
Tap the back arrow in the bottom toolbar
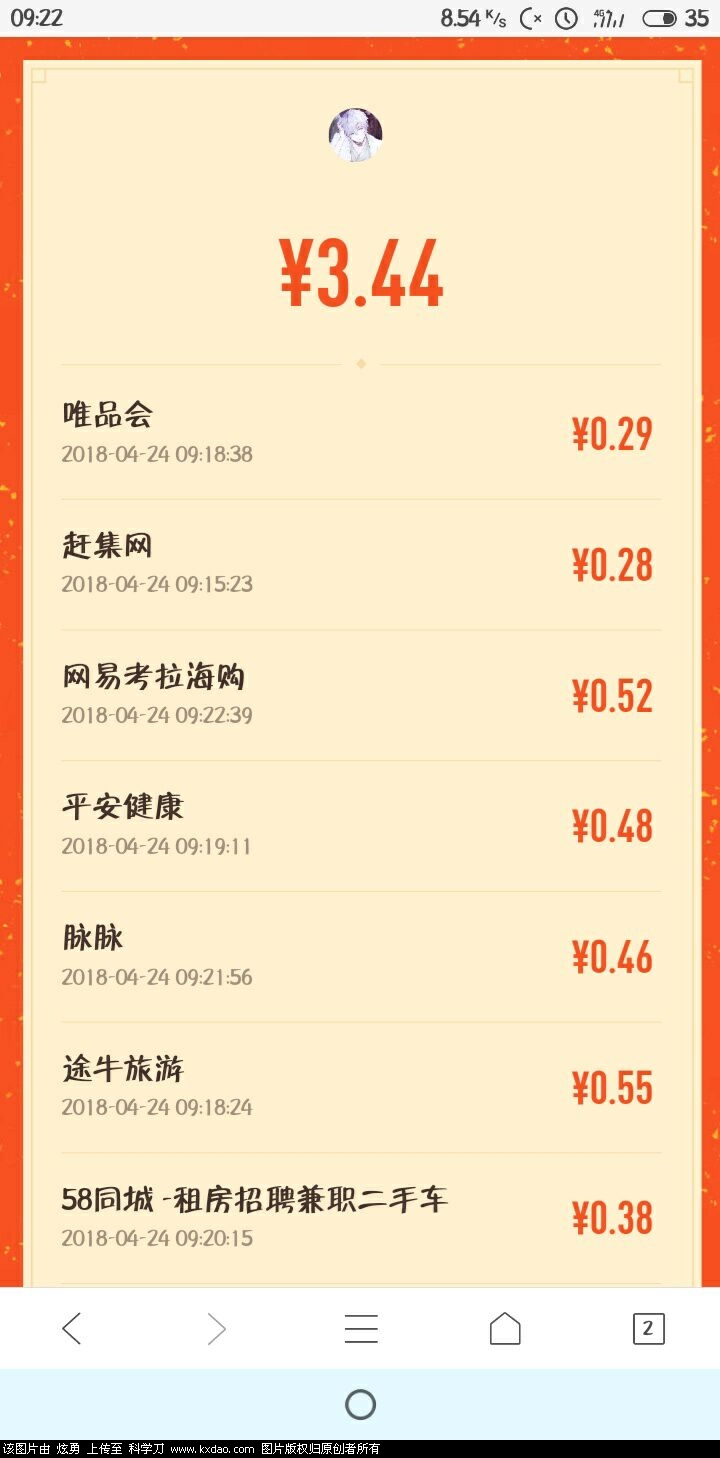(x=71, y=1328)
